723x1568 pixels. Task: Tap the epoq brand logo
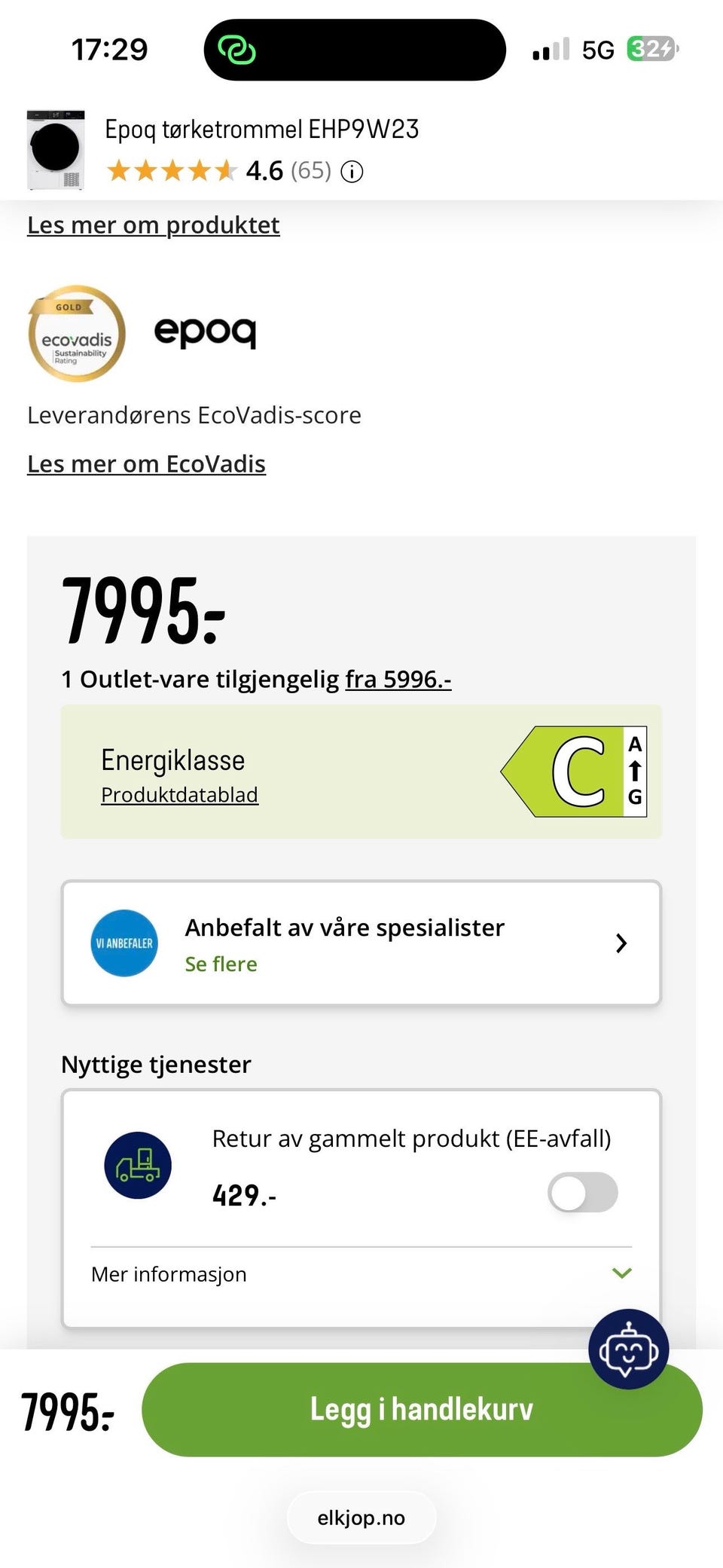[x=205, y=332]
